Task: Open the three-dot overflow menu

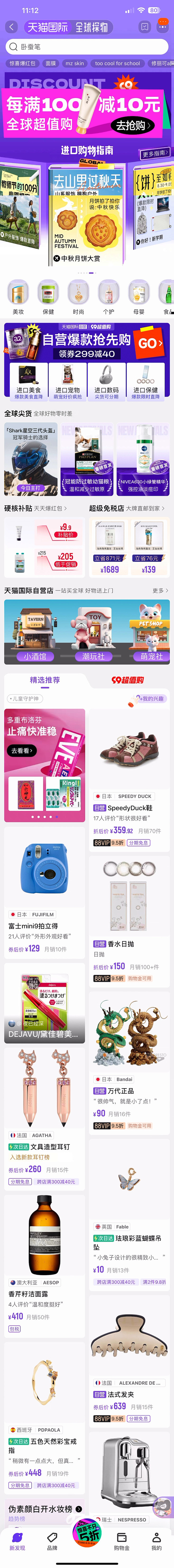Action: tap(162, 27)
